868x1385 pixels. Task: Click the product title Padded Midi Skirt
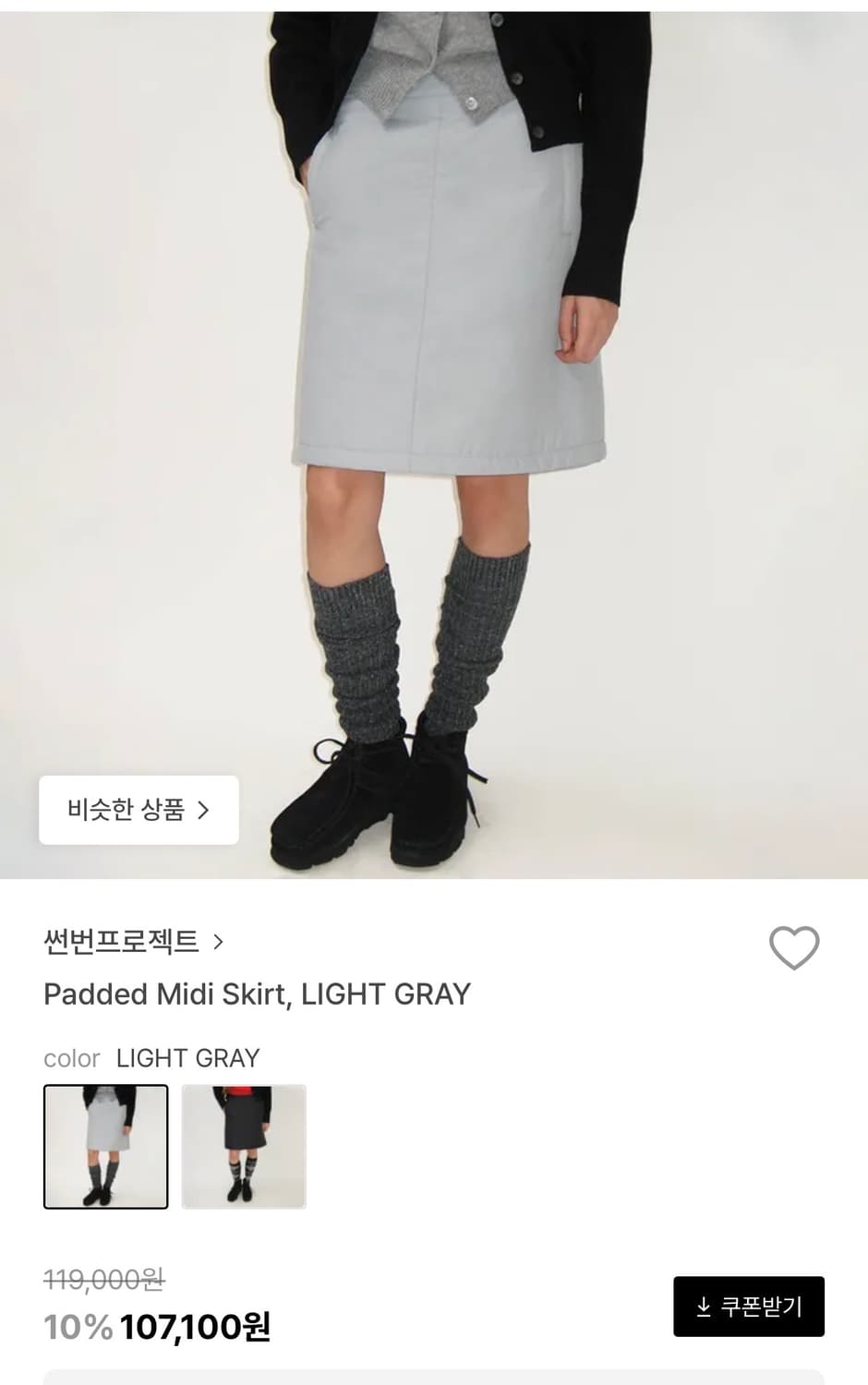256,993
